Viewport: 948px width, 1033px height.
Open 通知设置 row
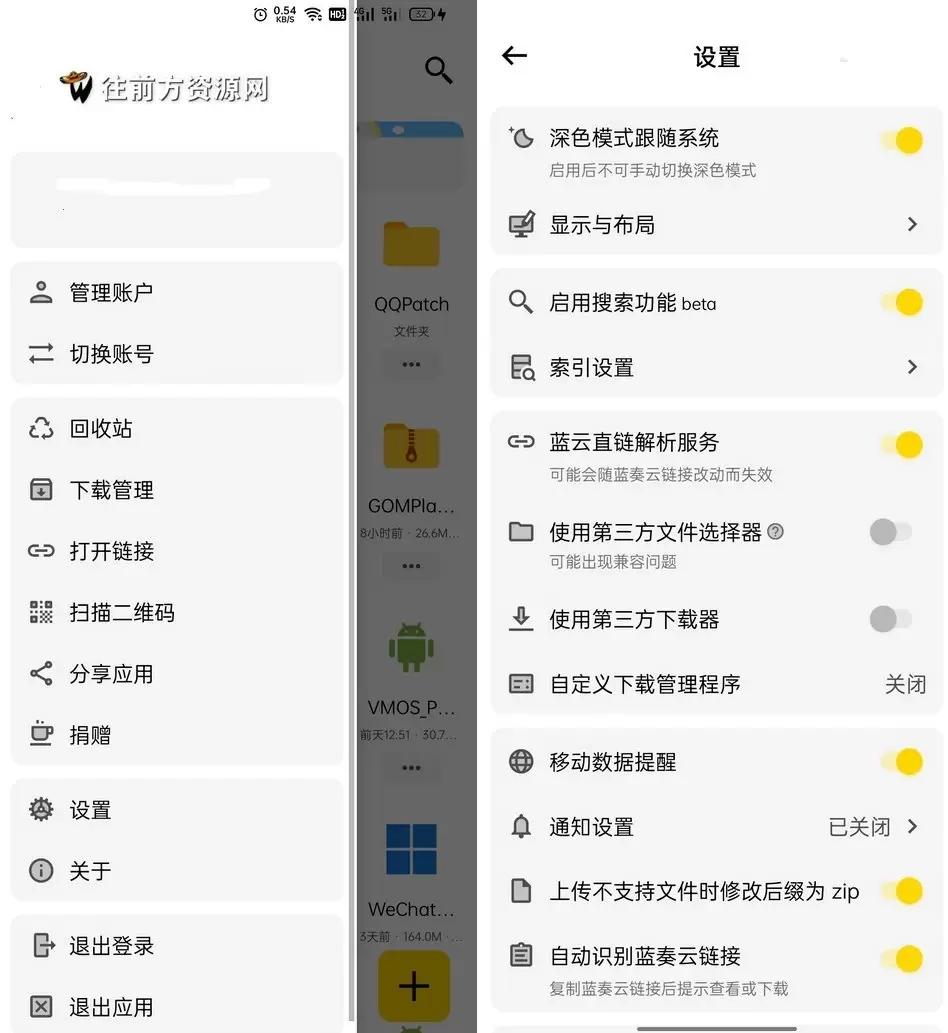tap(716, 827)
